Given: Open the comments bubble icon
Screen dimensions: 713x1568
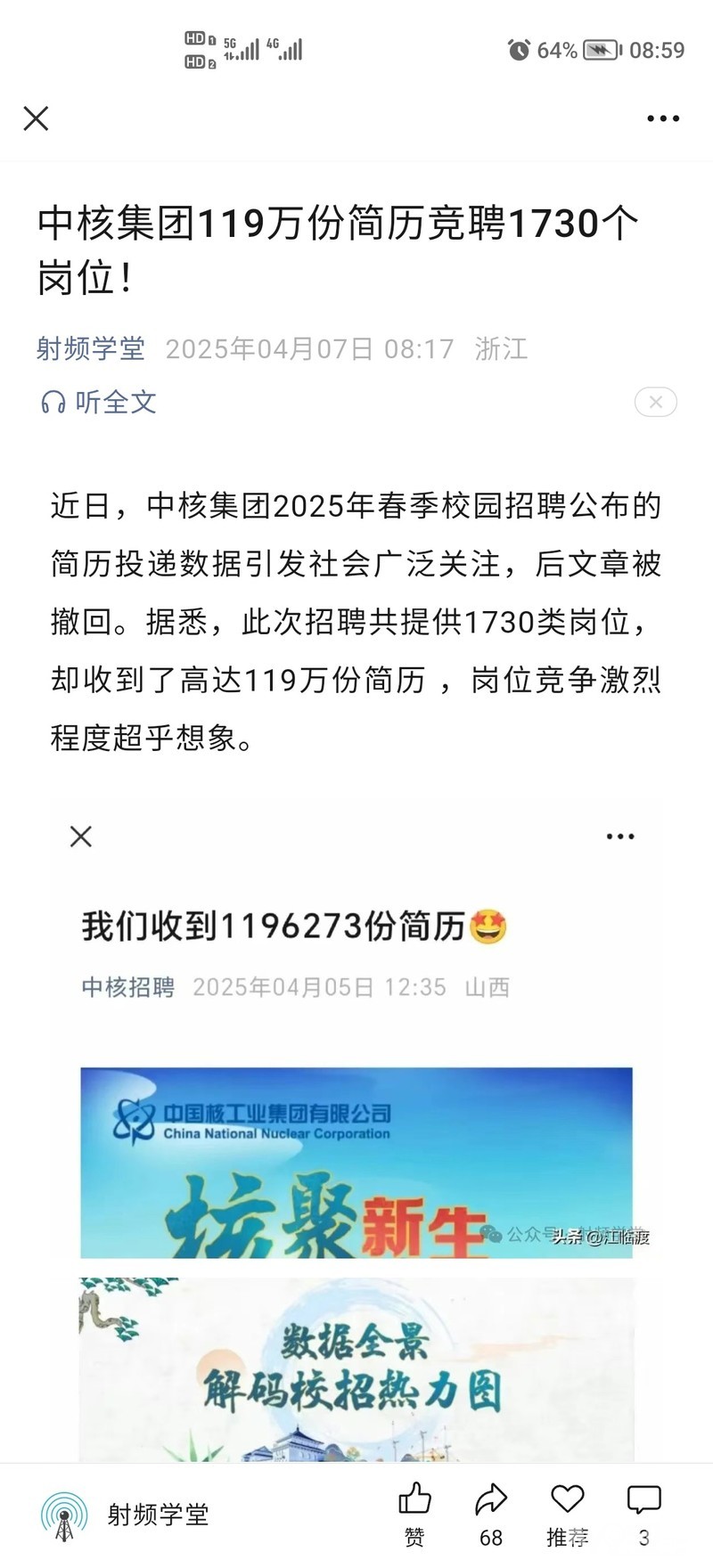Looking at the screenshot, I should [643, 1503].
